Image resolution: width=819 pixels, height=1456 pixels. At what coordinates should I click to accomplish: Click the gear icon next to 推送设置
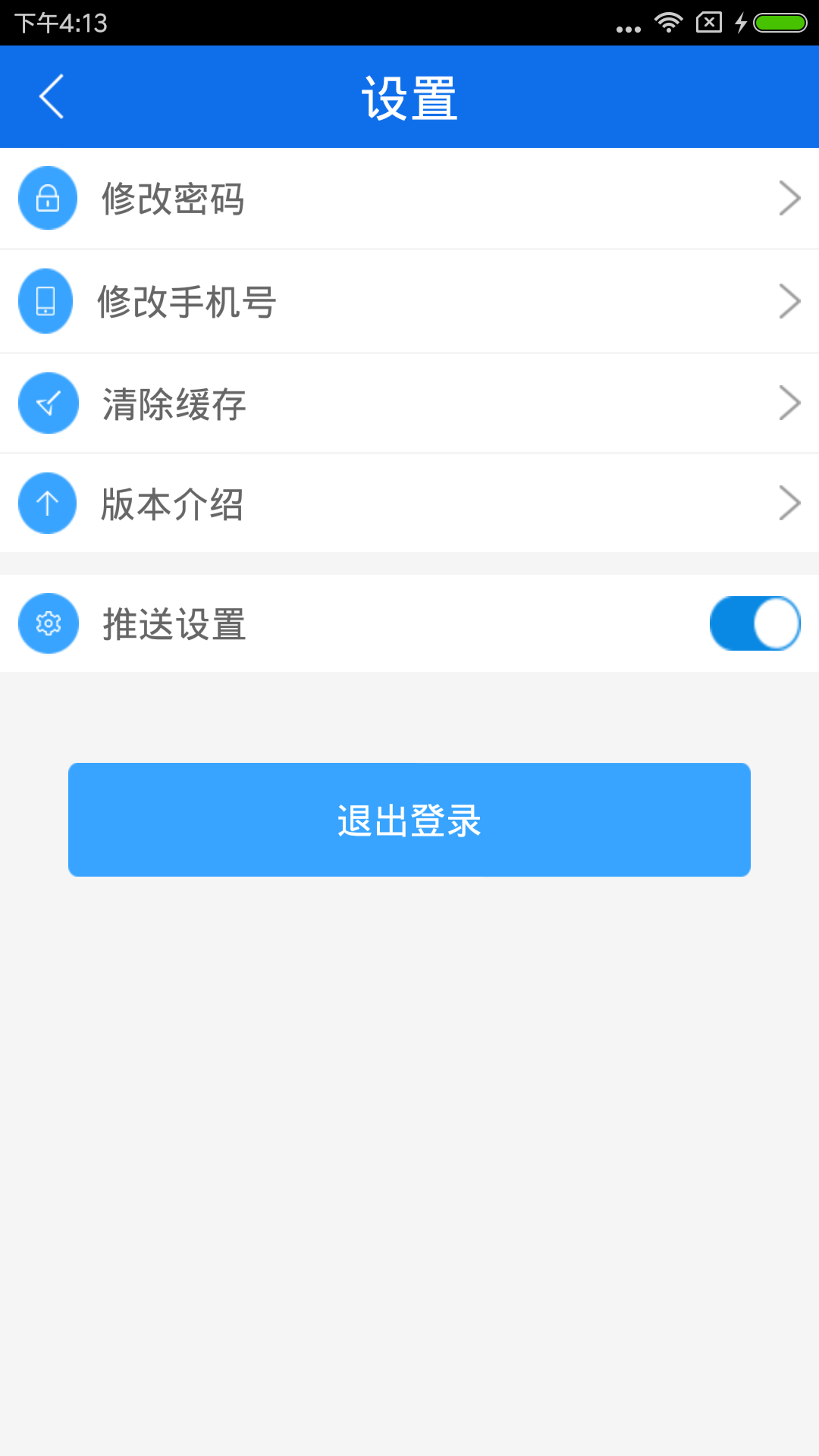(47, 623)
